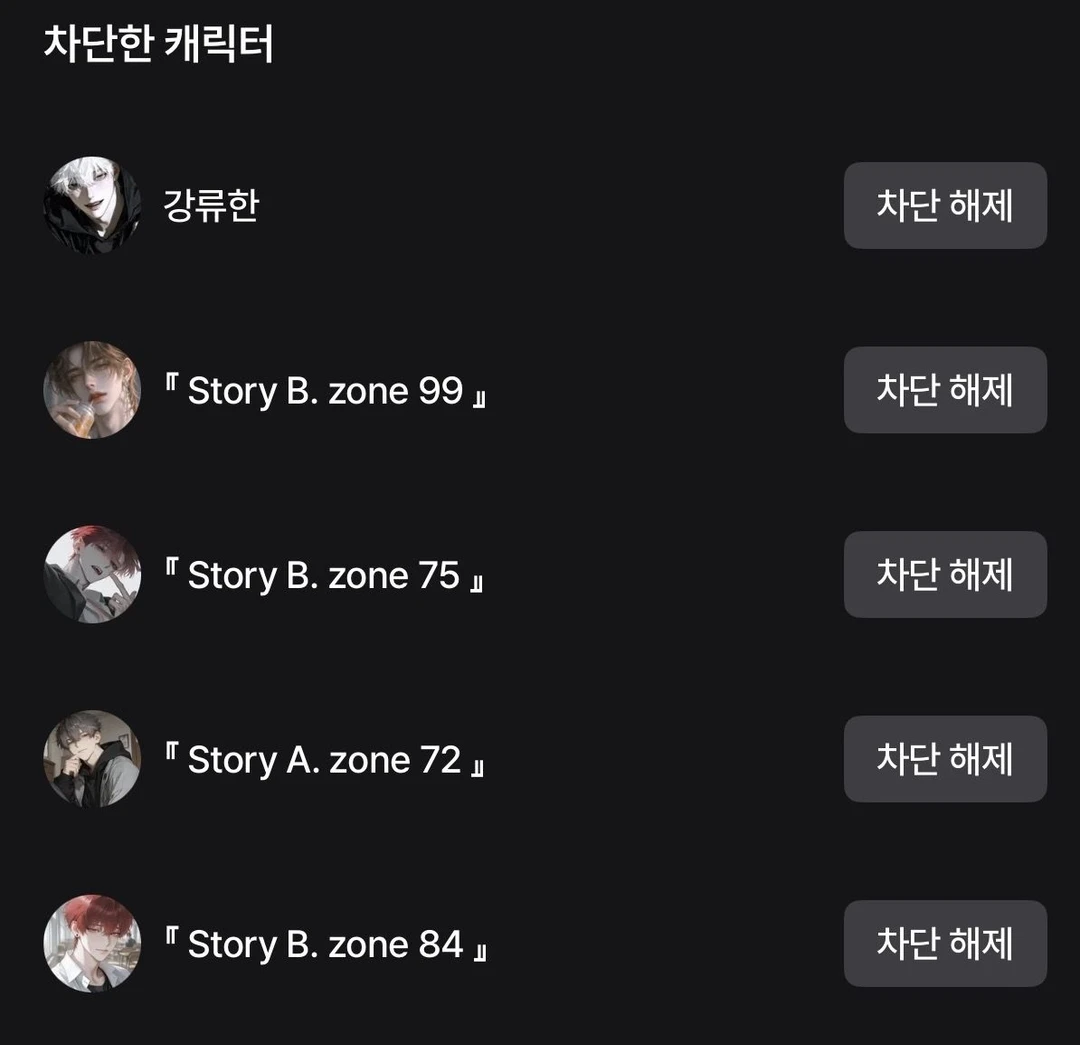Open the Story B. zone 99 character
The width and height of the screenshot is (1080, 1045).
coord(325,391)
